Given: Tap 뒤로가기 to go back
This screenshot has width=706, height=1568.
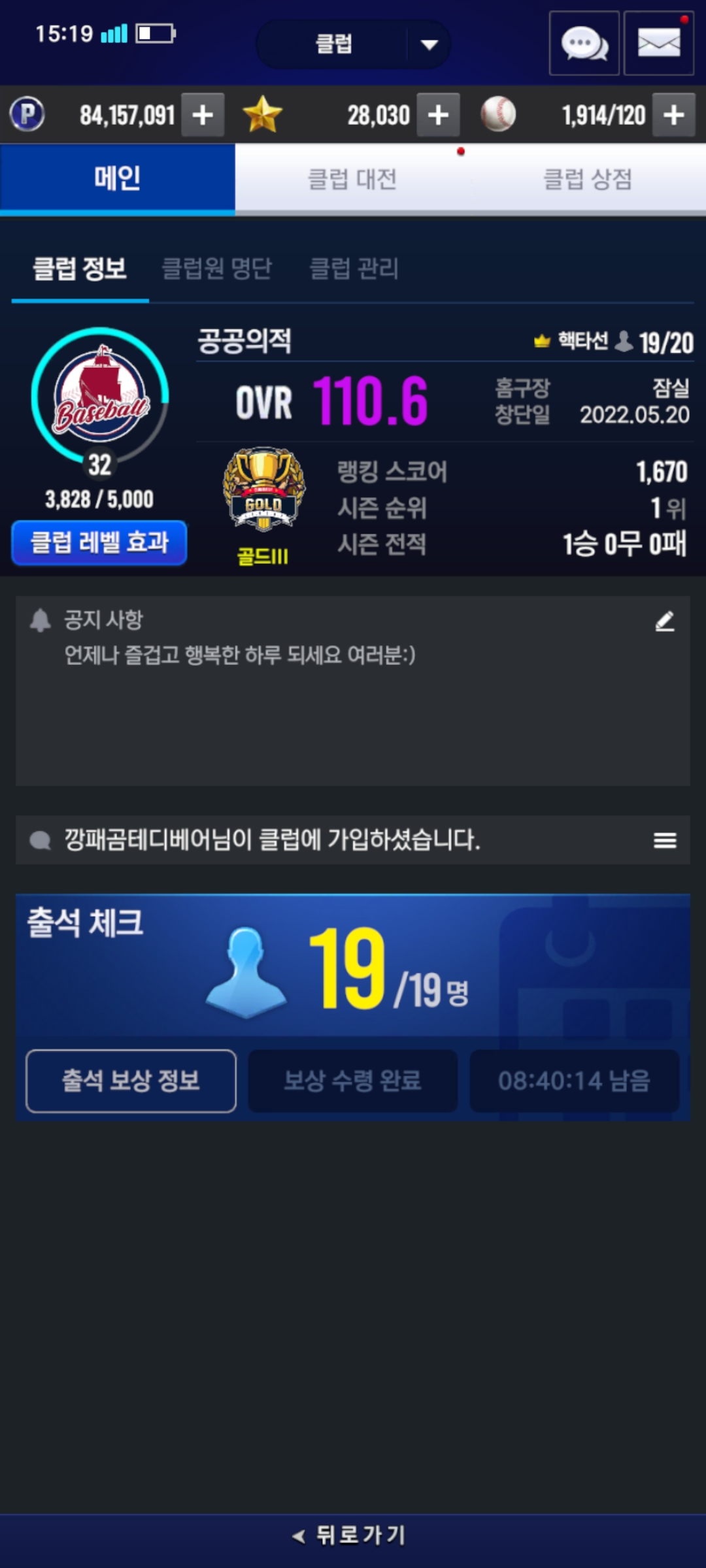Looking at the screenshot, I should pyautogui.click(x=350, y=1535).
